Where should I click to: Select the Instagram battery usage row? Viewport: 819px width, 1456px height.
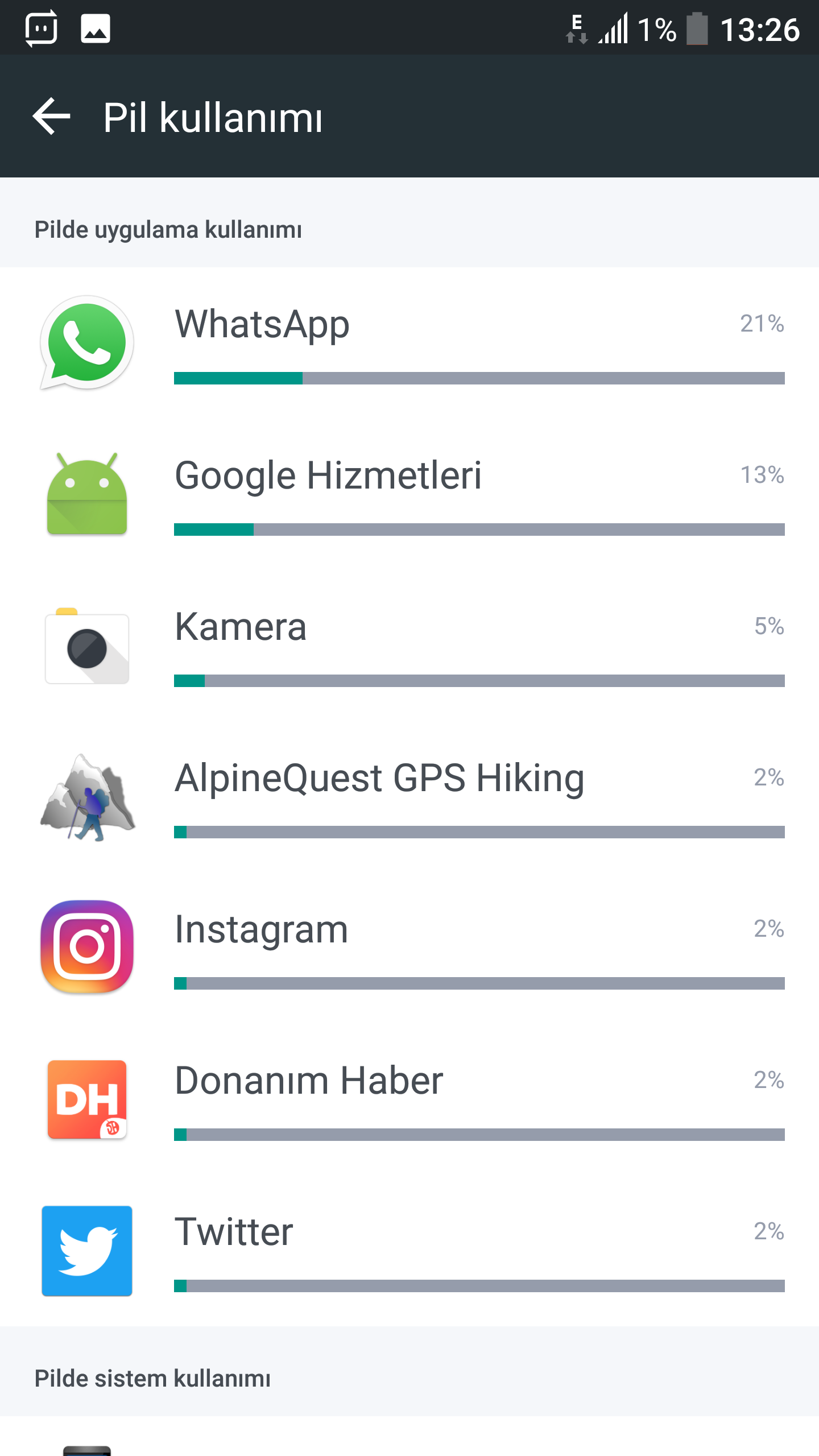(409, 948)
